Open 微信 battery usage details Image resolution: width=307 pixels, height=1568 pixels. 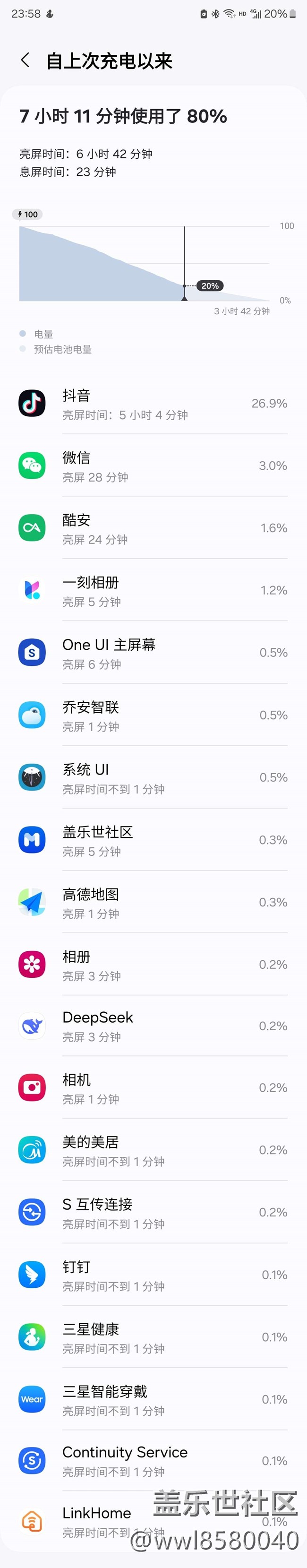153,466
